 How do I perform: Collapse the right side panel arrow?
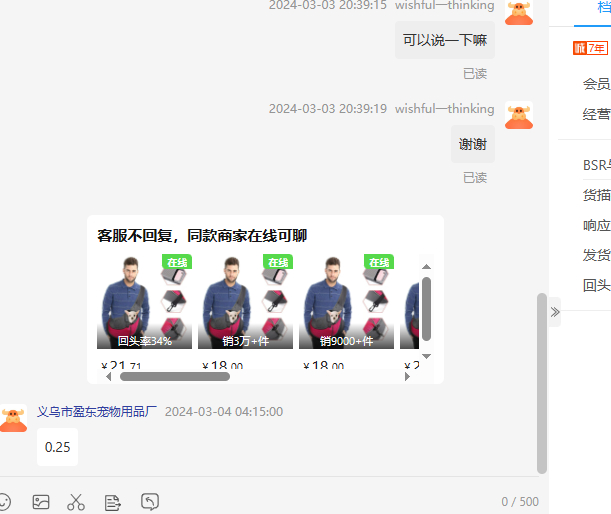pyautogui.click(x=555, y=312)
